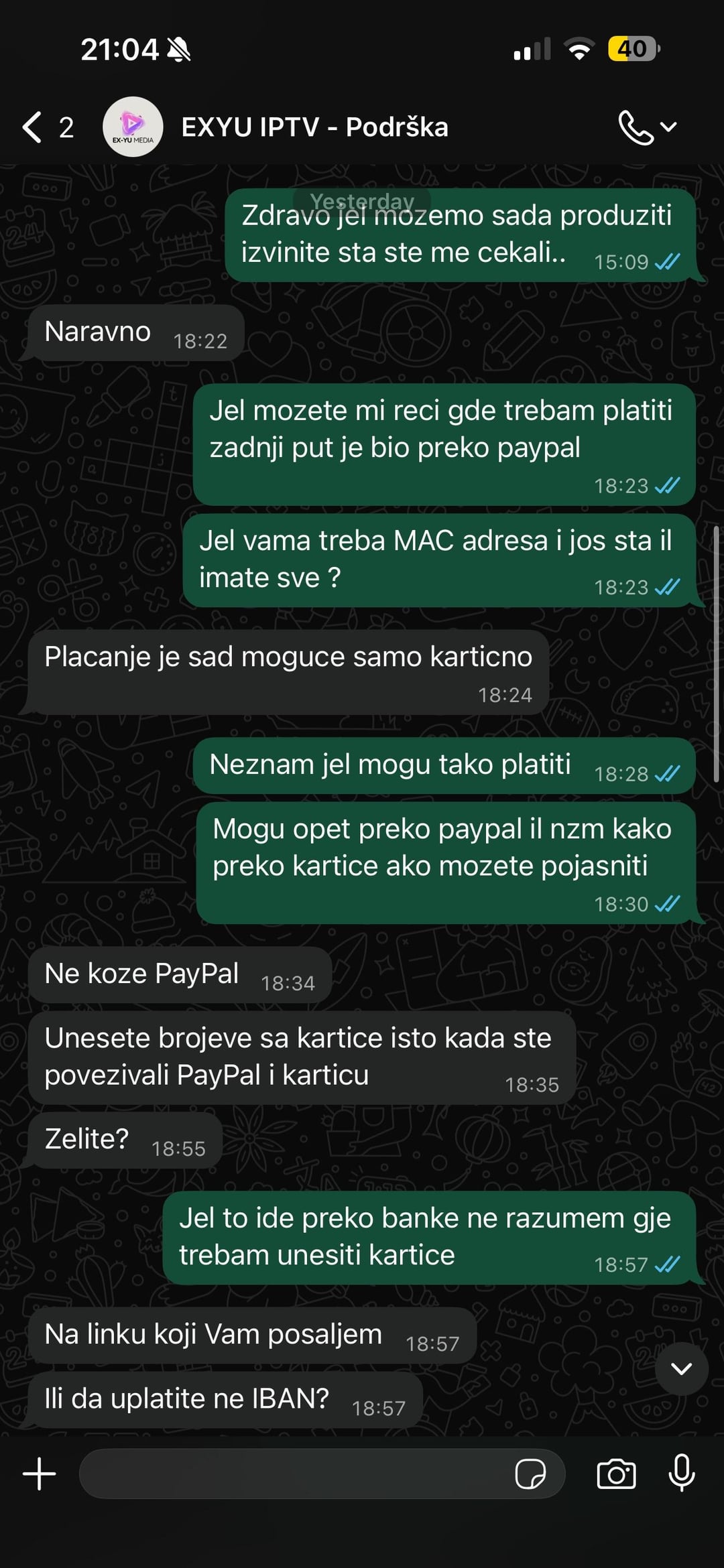
Task: Open the sticker picker
Action: pos(530,1474)
